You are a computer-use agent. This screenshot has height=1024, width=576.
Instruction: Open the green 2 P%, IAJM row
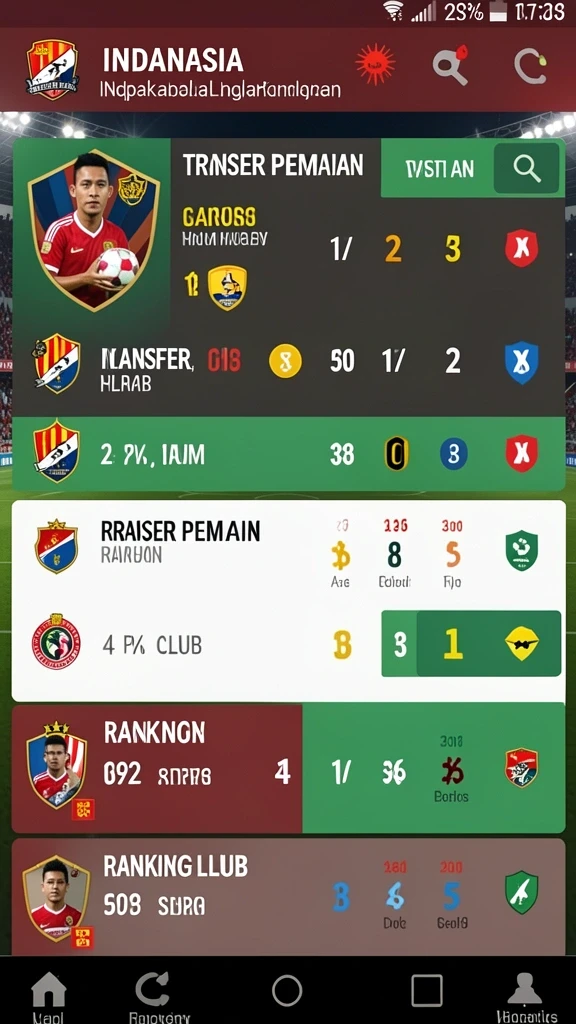click(x=289, y=453)
